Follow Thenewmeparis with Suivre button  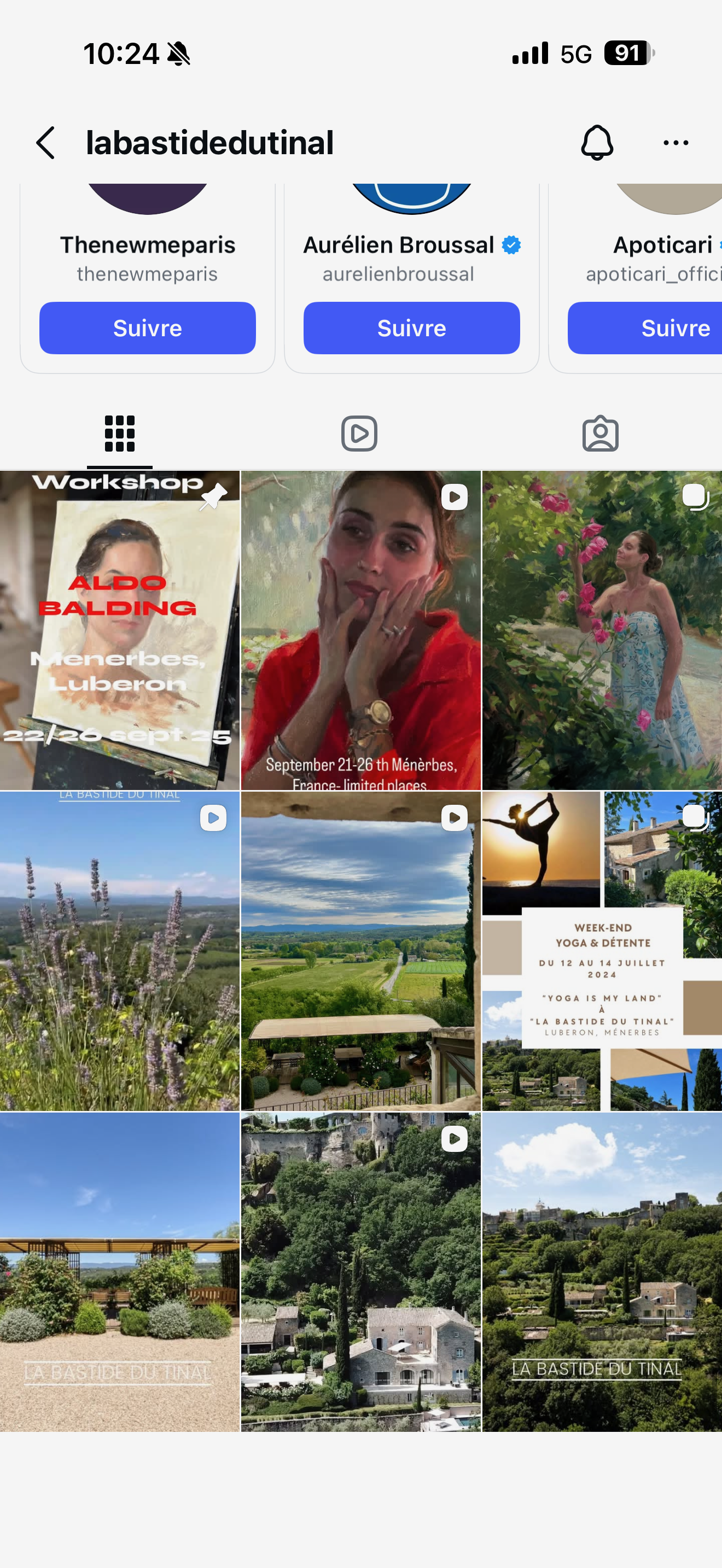coord(147,328)
